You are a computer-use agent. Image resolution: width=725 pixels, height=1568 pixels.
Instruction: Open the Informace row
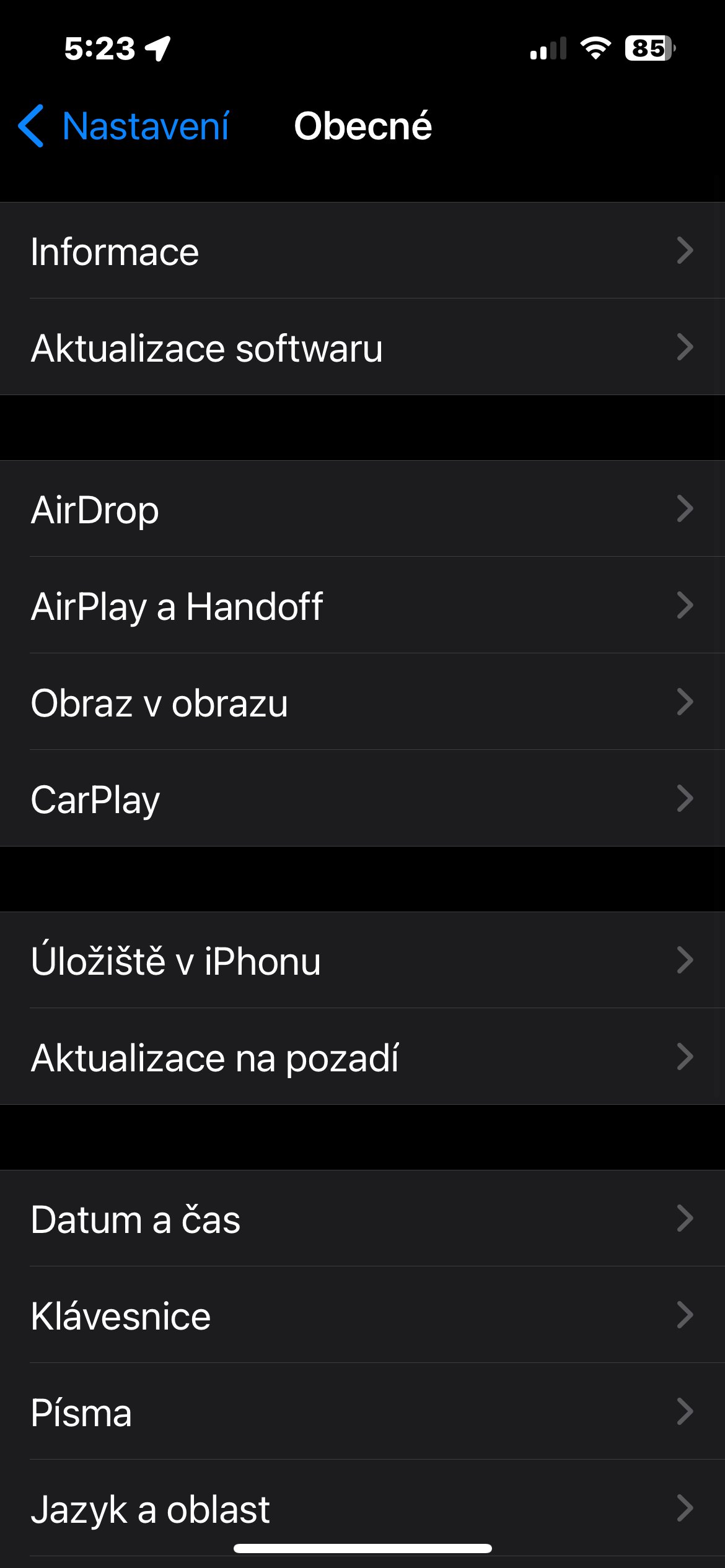tap(362, 251)
